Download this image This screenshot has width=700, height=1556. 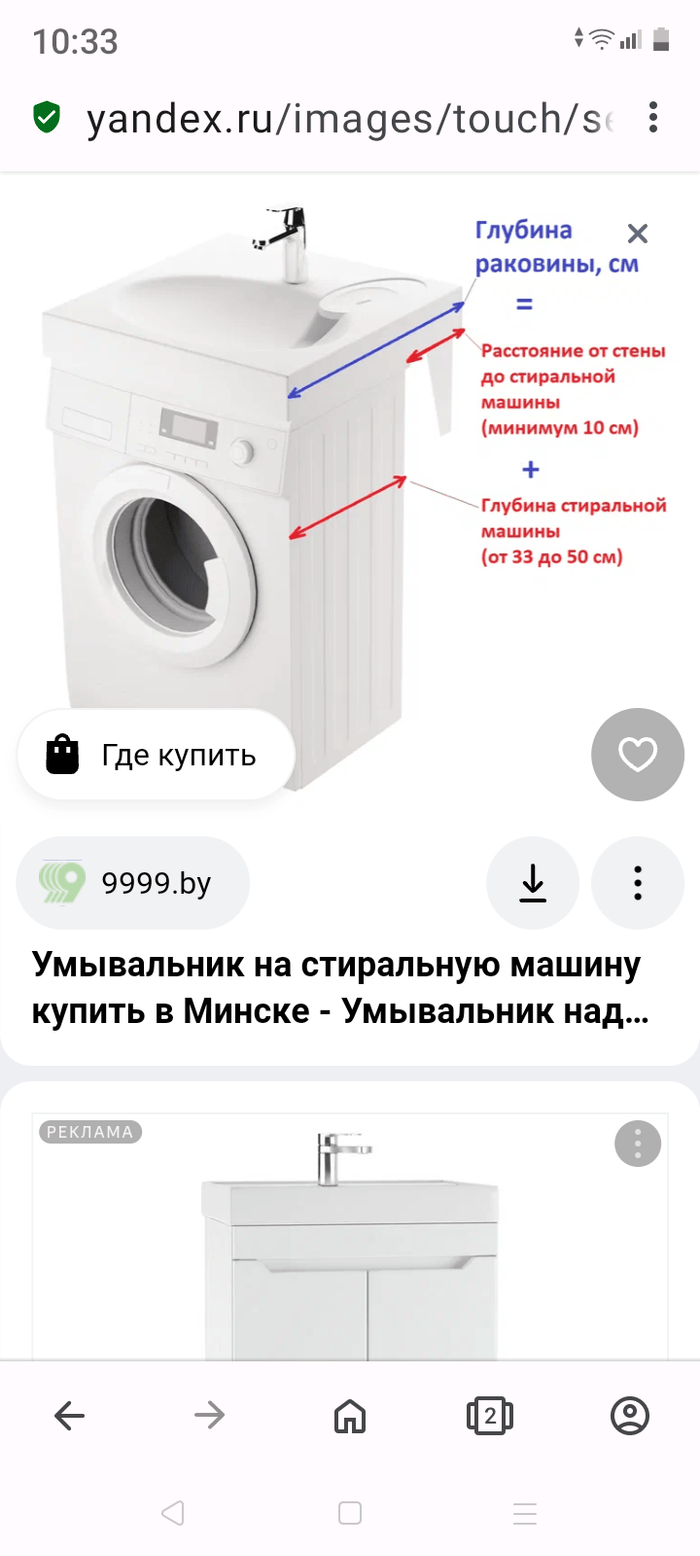(x=532, y=883)
